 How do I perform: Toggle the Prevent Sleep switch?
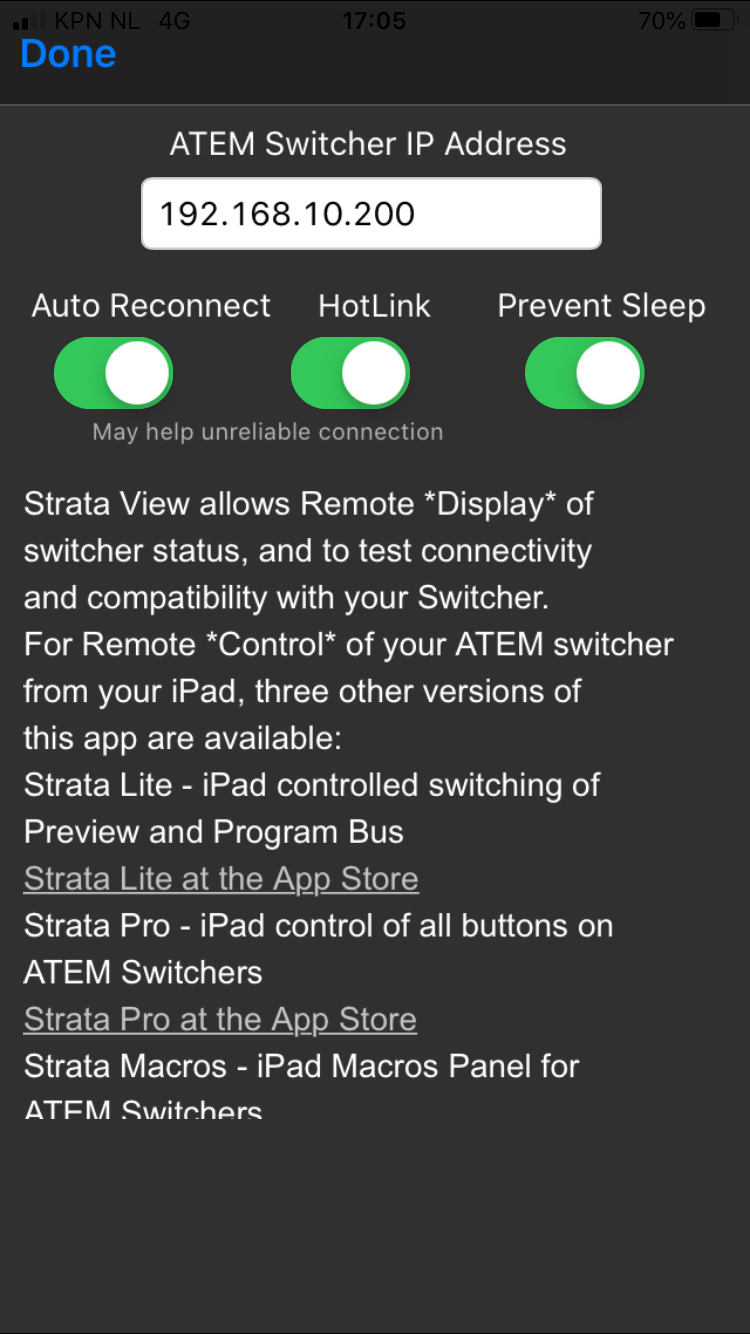click(x=584, y=373)
